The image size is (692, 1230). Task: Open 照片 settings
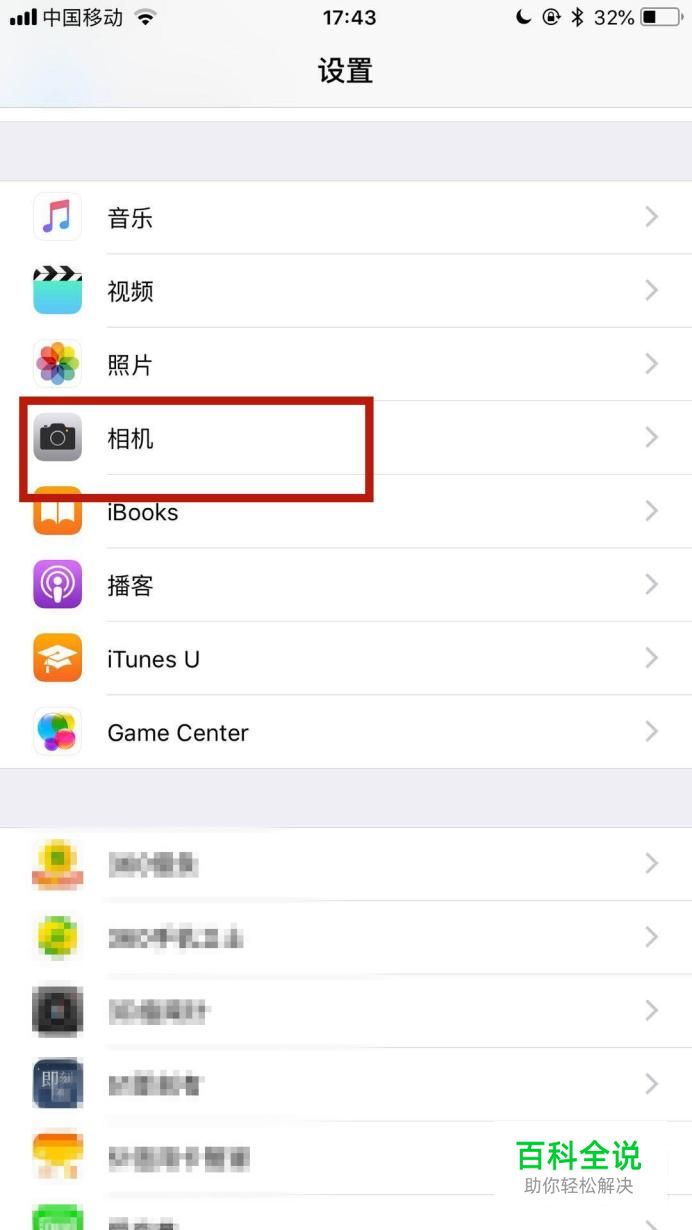(x=345, y=365)
